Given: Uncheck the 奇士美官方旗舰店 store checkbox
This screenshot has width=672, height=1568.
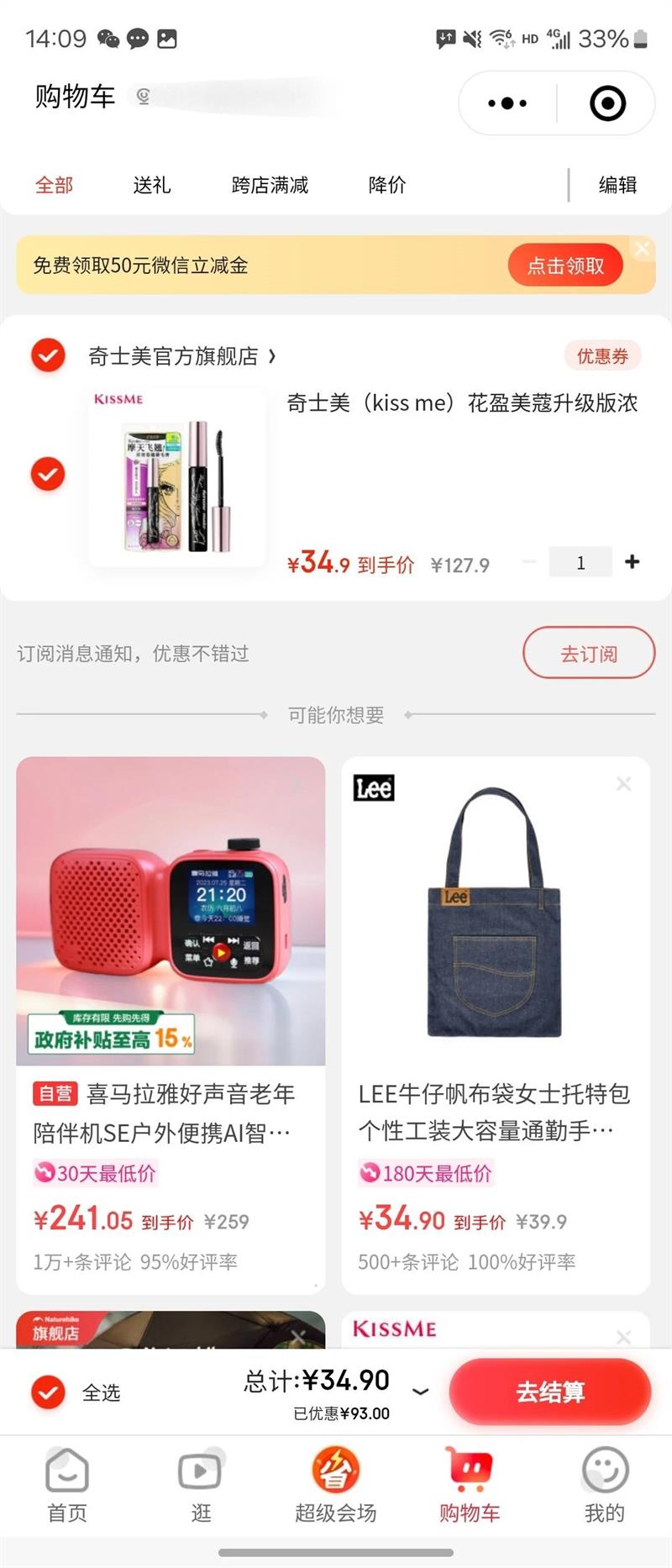Looking at the screenshot, I should click(49, 355).
